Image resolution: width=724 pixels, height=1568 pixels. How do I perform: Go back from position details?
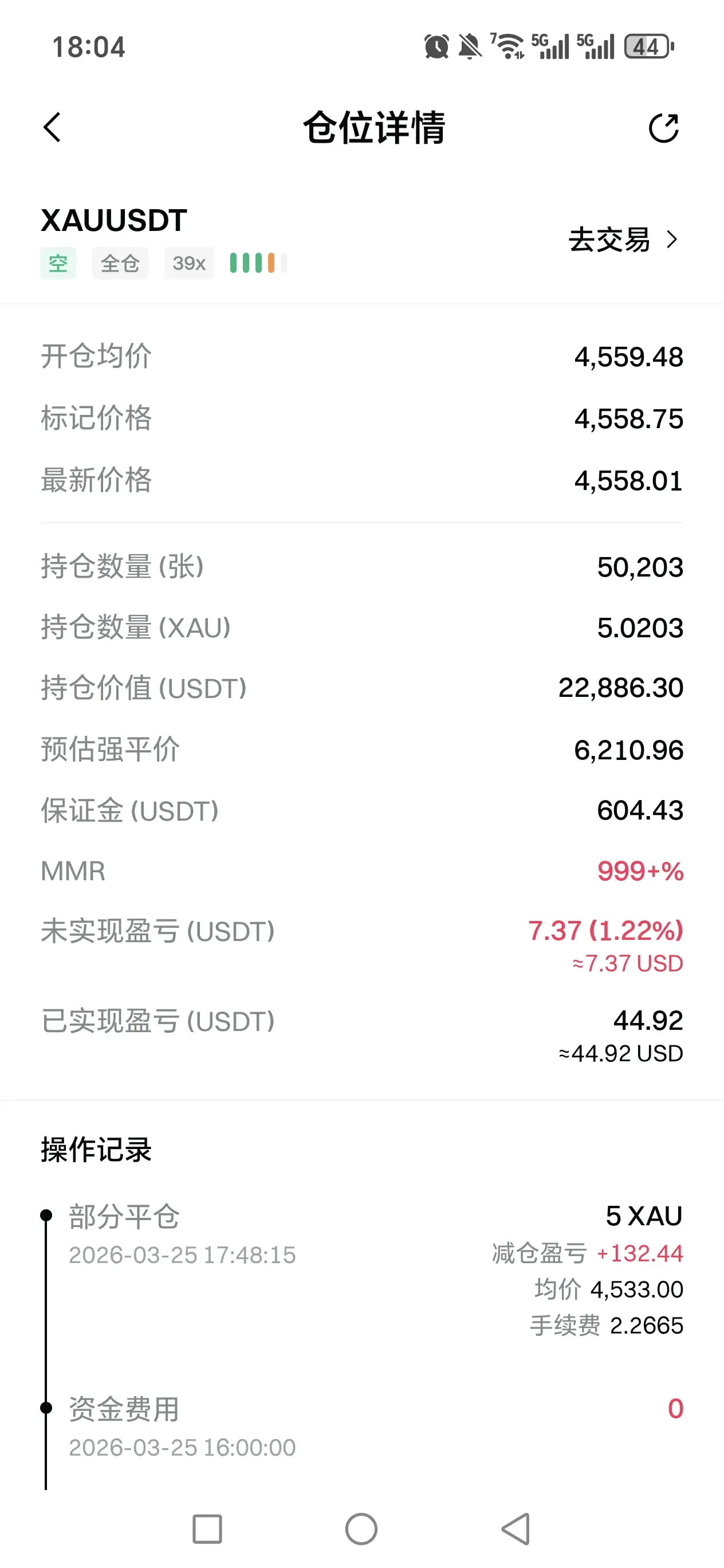52,128
